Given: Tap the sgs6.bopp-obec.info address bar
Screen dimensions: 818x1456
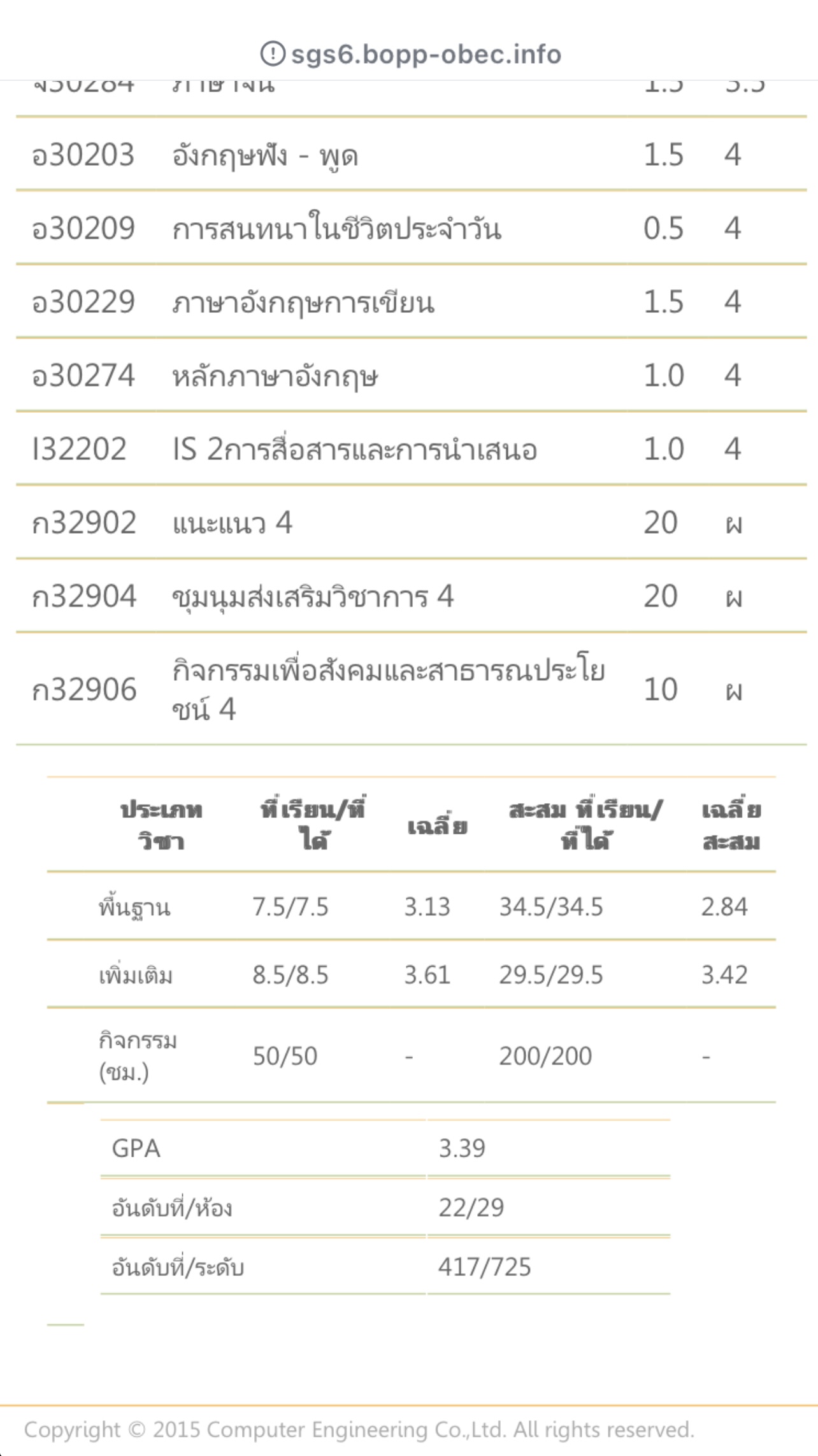Looking at the screenshot, I should click(411, 54).
